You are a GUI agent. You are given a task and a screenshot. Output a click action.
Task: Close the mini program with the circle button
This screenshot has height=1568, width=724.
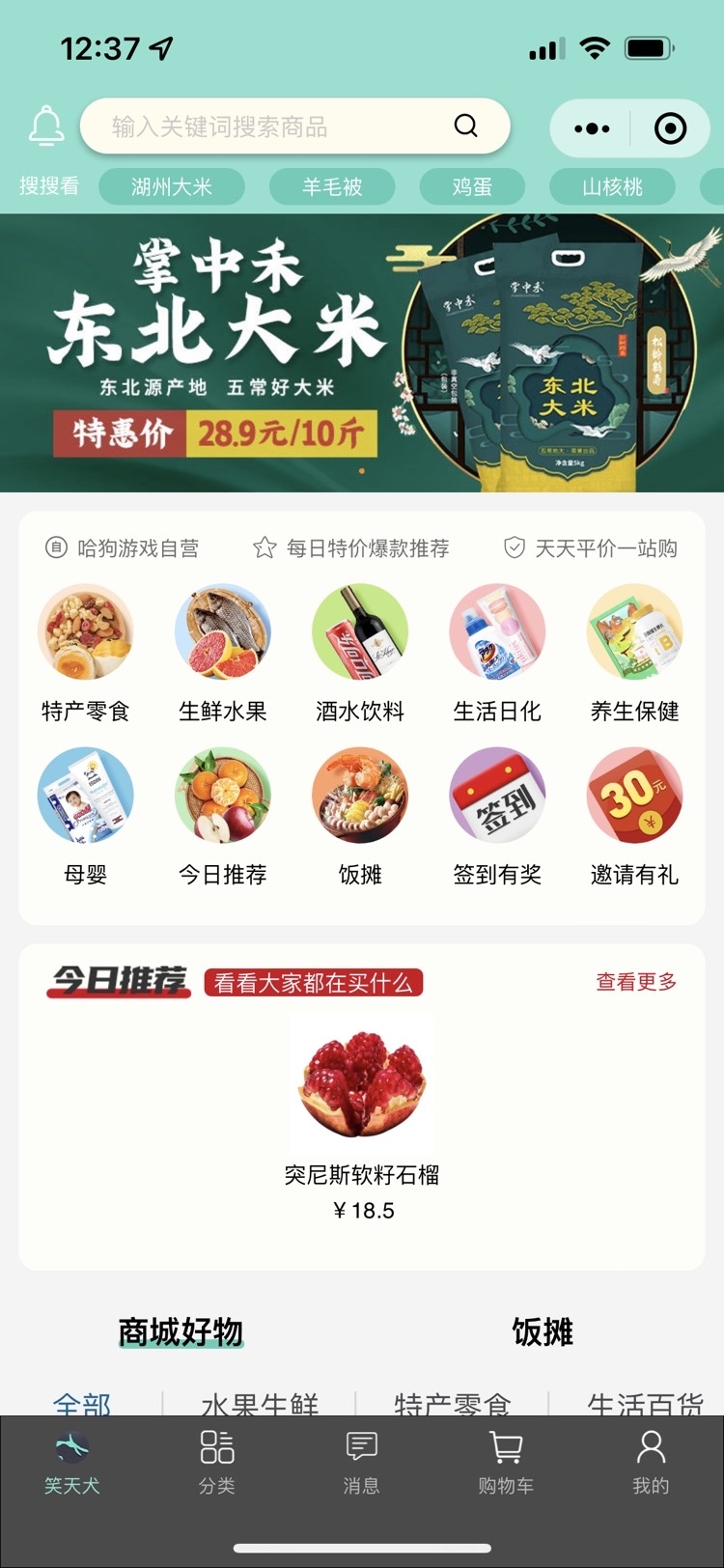[x=670, y=128]
